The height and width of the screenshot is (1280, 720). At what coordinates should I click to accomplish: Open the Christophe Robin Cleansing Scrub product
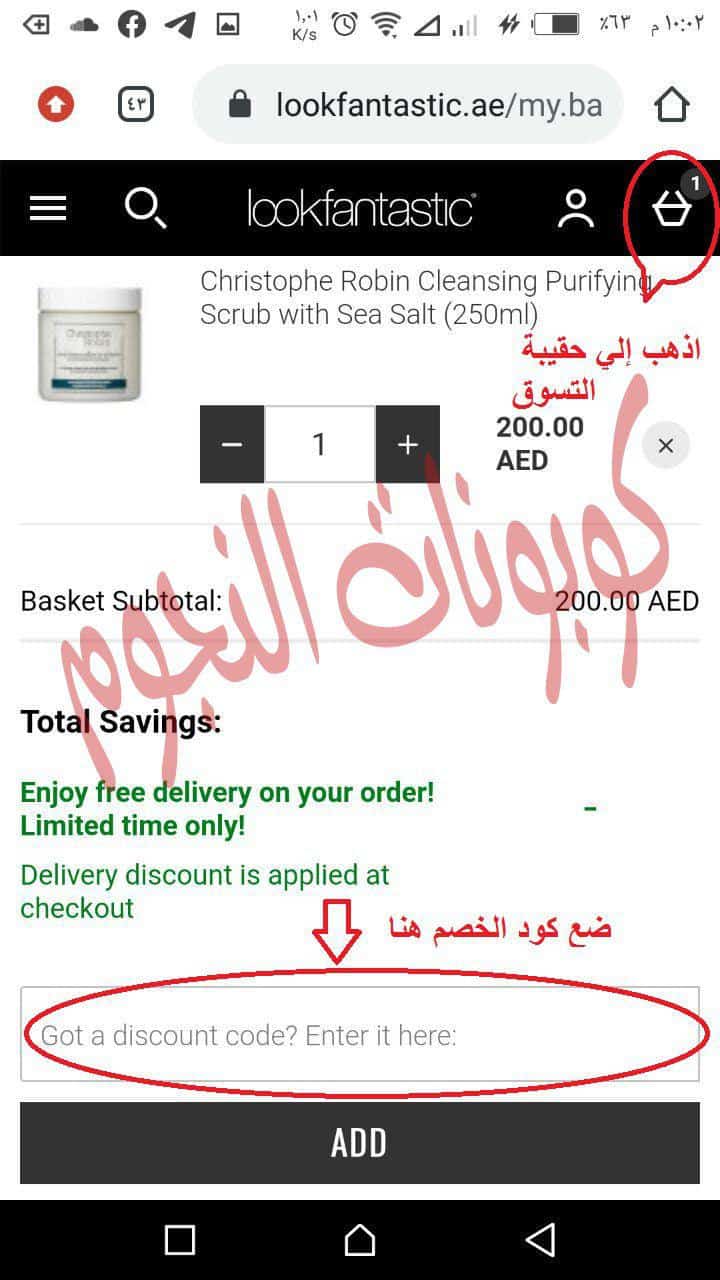420,297
